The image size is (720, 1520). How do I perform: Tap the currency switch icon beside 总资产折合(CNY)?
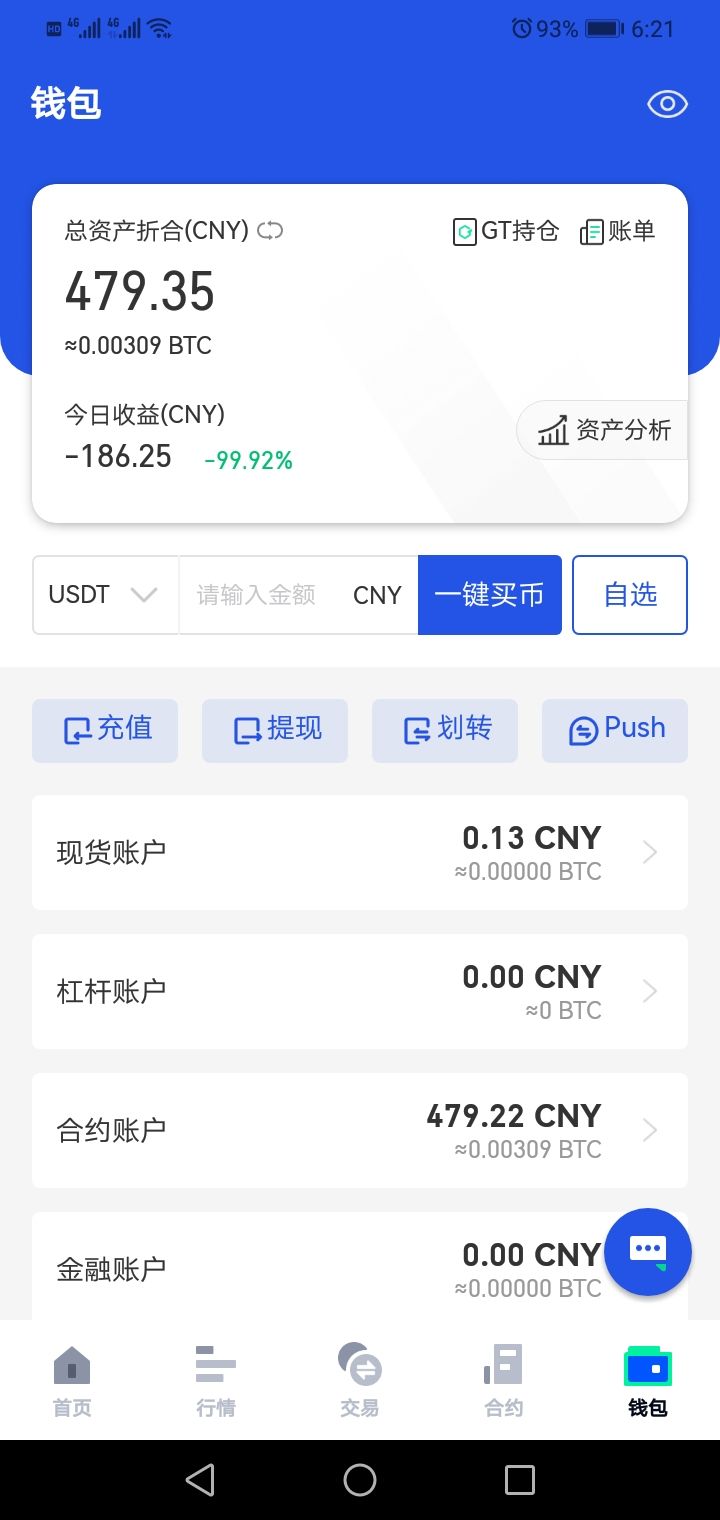coord(270,231)
